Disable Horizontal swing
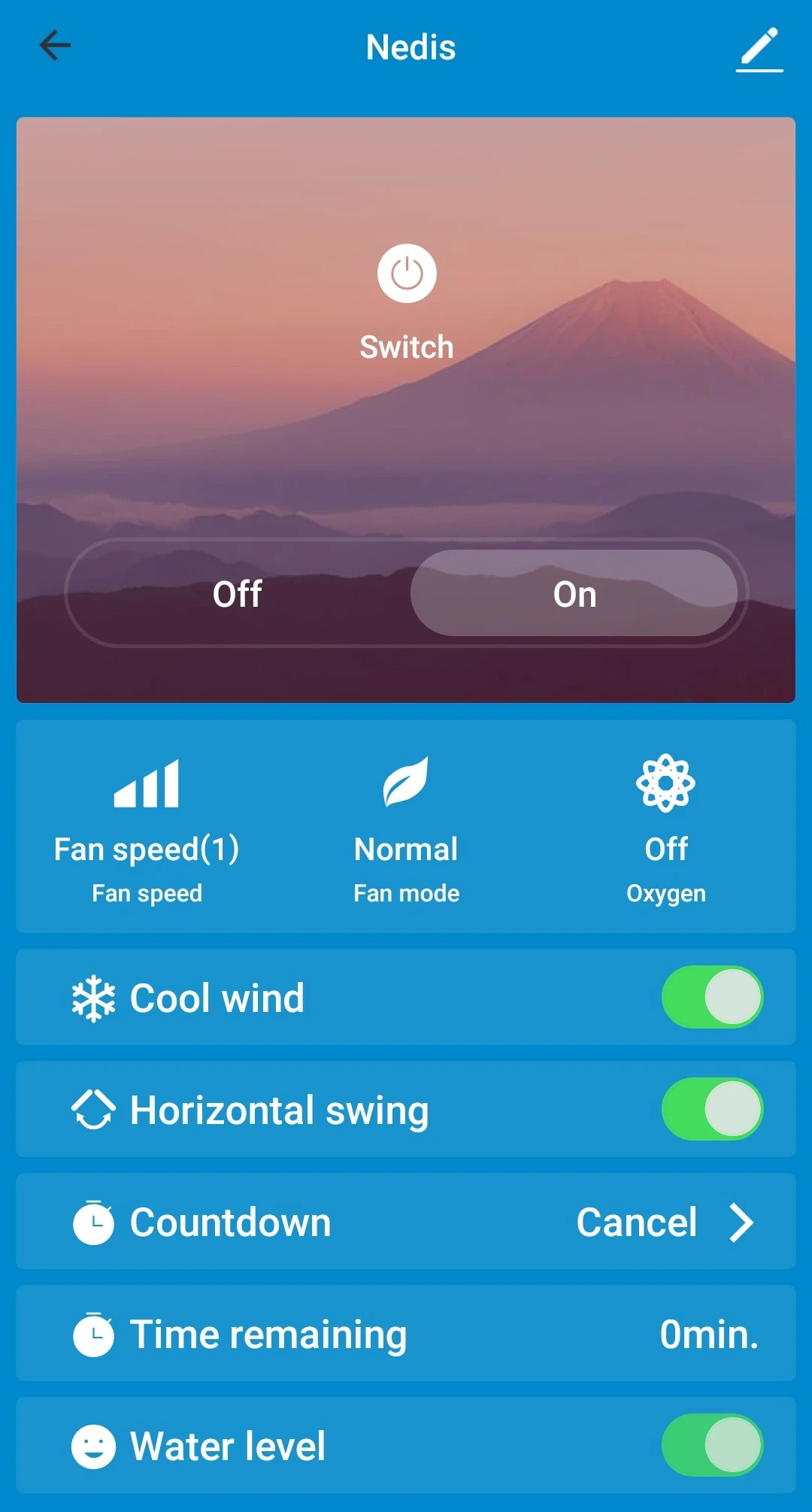This screenshot has width=812, height=1512. 712,1109
